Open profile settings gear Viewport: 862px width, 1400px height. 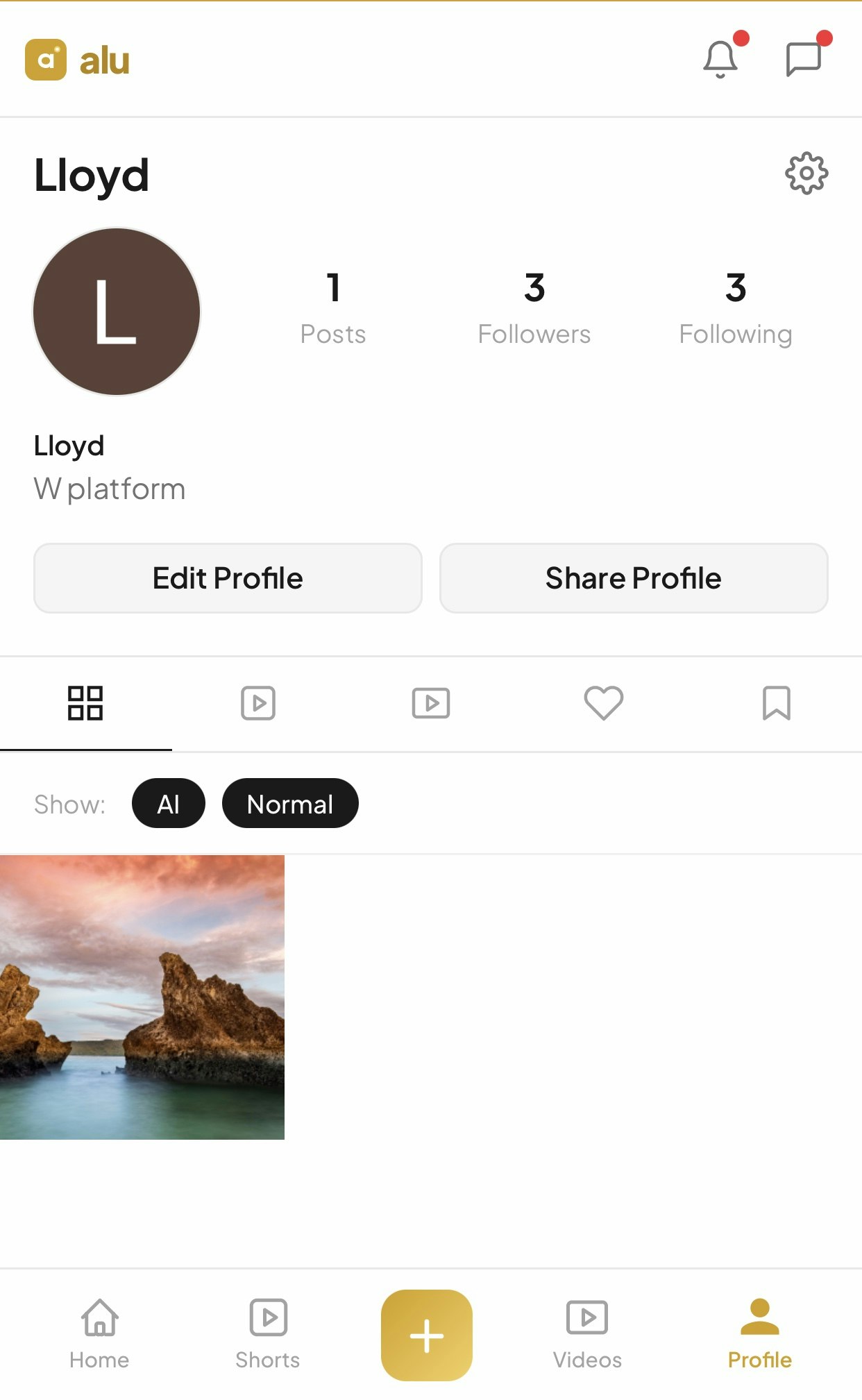click(x=806, y=173)
